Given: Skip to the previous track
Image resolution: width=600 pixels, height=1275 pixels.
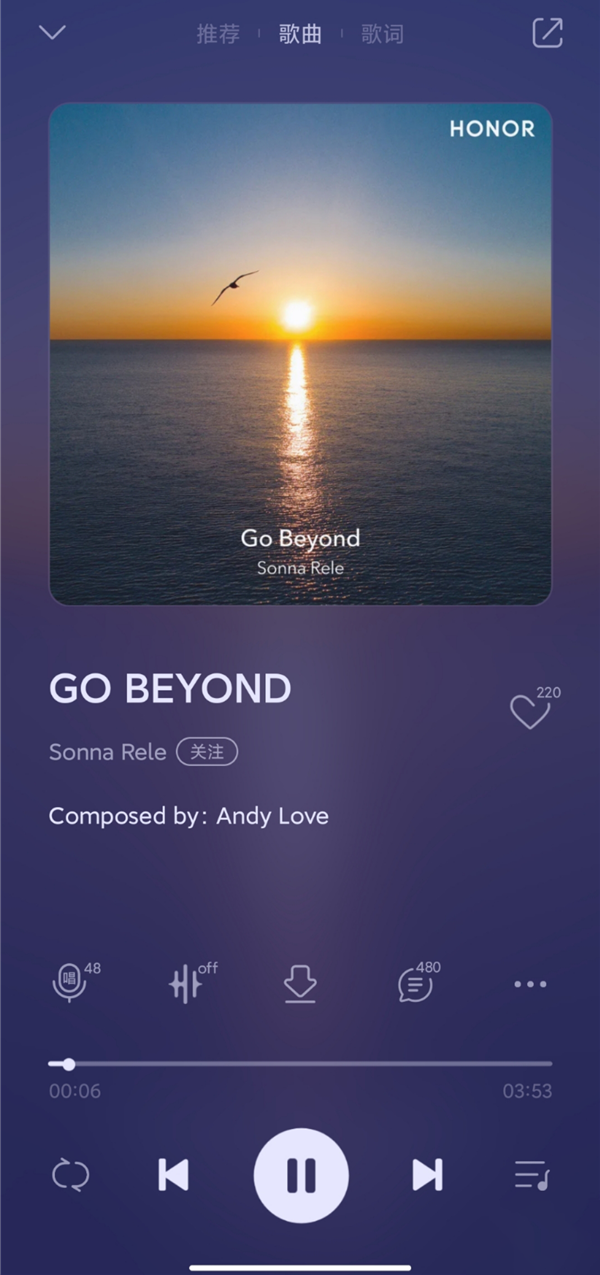Looking at the screenshot, I should (x=173, y=1175).
